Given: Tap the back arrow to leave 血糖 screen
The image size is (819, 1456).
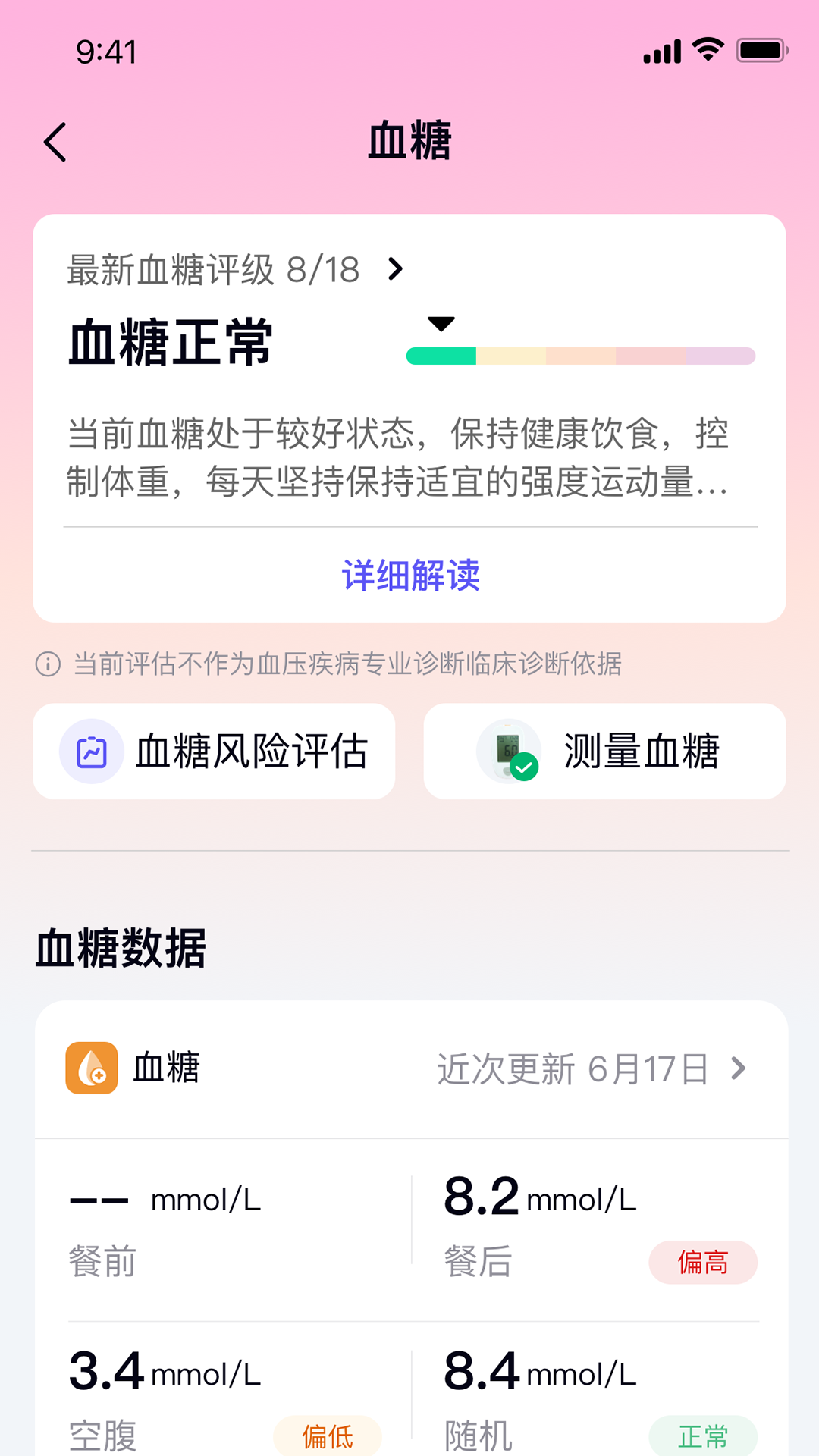Looking at the screenshot, I should pyautogui.click(x=55, y=143).
